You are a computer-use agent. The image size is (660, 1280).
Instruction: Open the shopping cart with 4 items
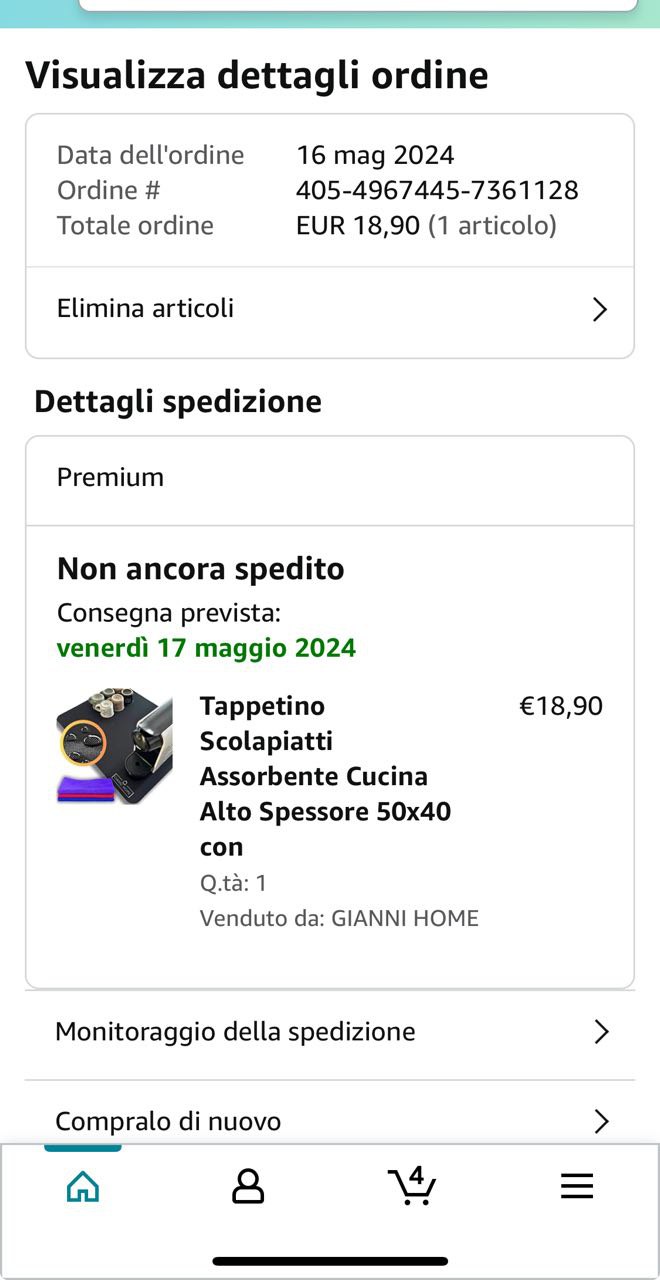click(x=412, y=1185)
